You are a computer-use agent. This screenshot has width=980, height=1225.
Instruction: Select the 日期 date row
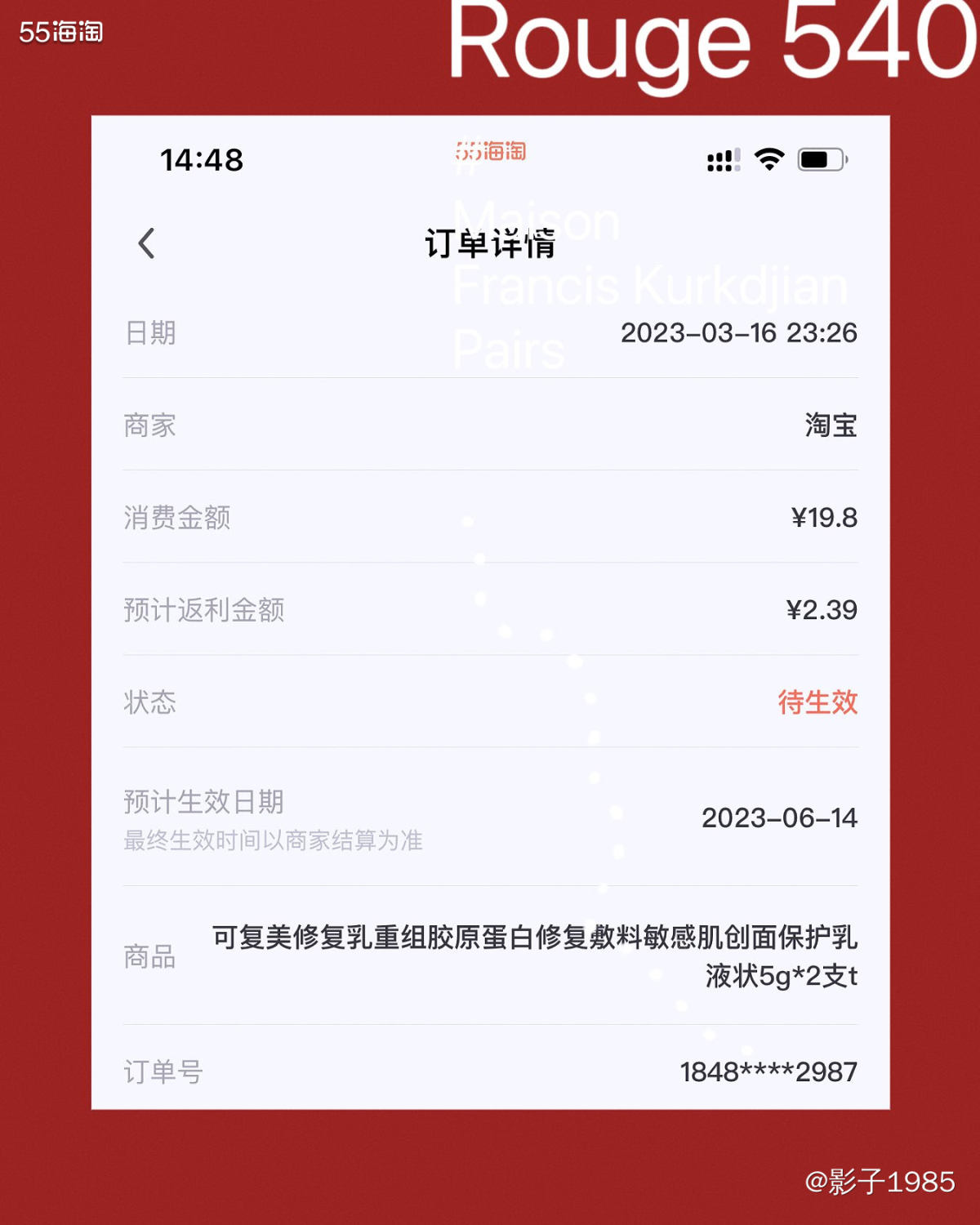click(490, 332)
